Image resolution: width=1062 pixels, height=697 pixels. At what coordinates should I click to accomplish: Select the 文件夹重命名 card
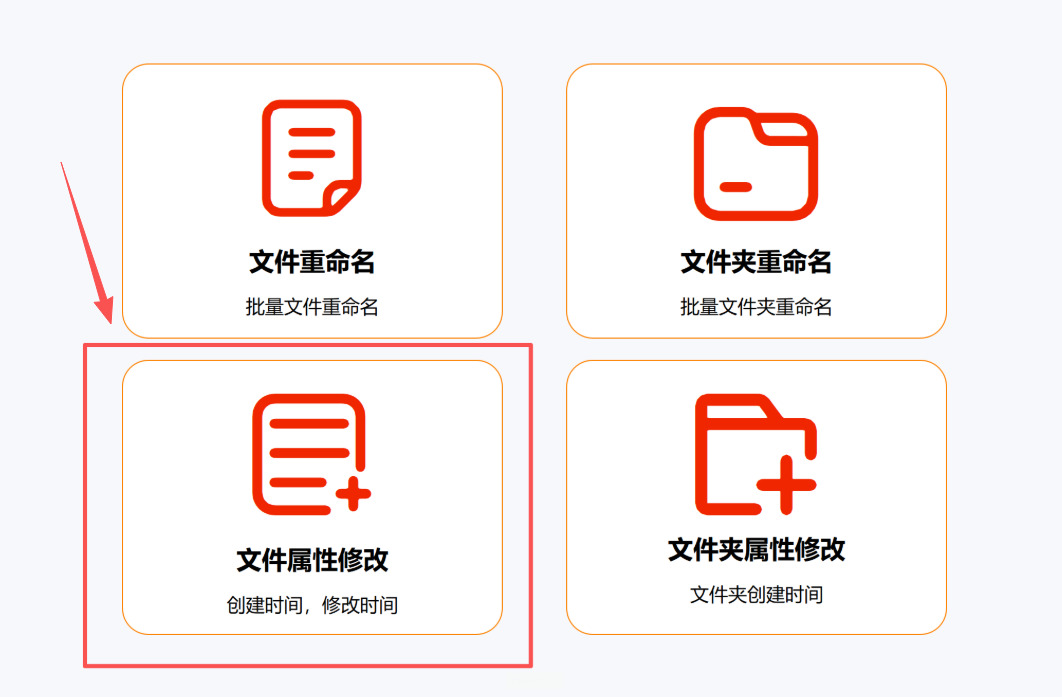click(x=756, y=201)
